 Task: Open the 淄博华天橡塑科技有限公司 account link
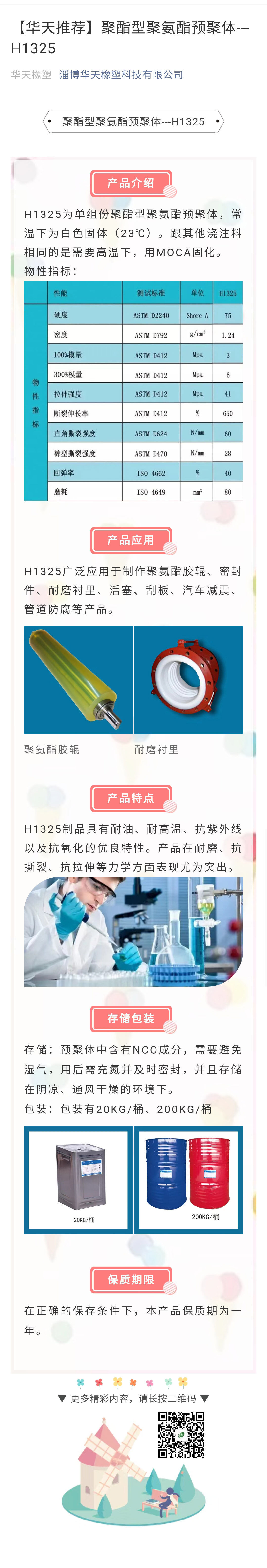(x=121, y=75)
